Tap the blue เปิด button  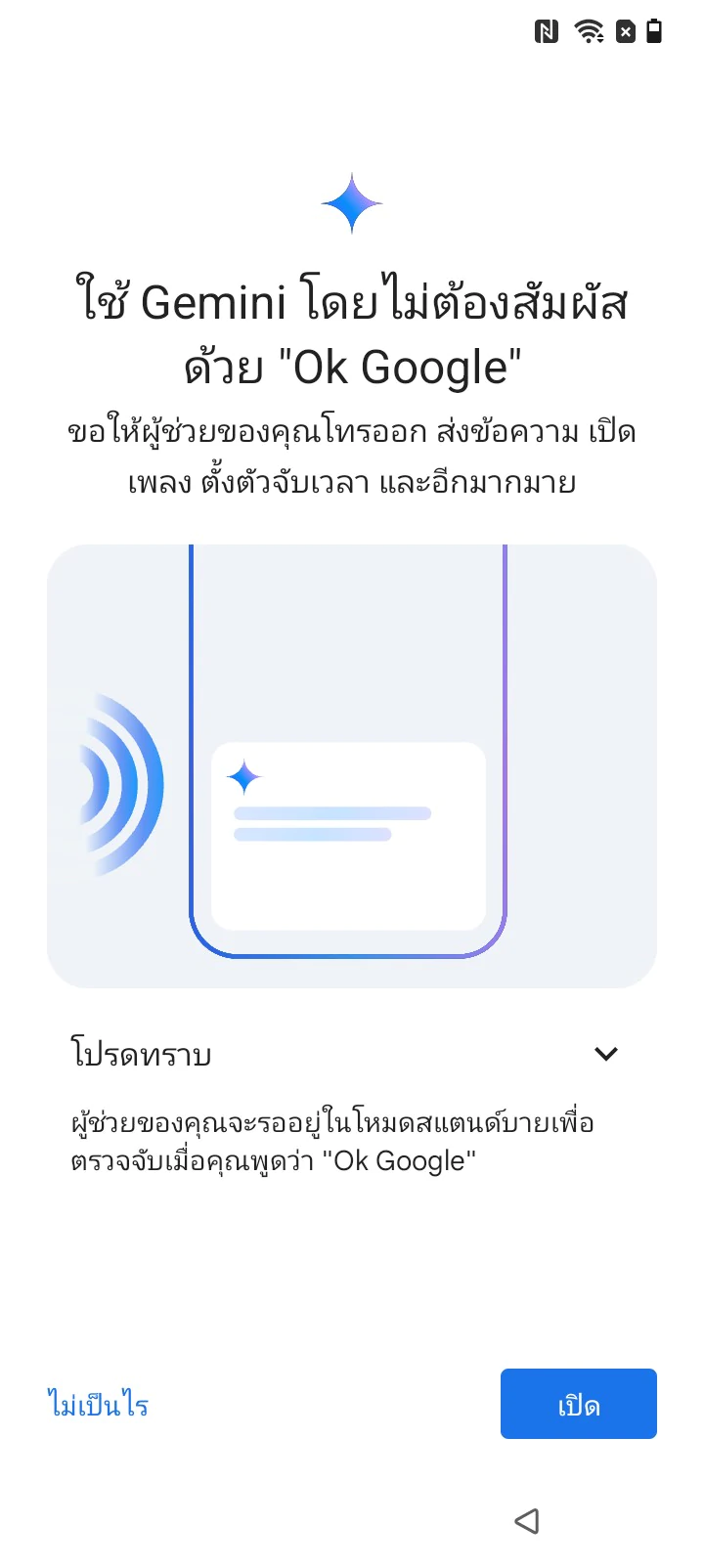[578, 1404]
